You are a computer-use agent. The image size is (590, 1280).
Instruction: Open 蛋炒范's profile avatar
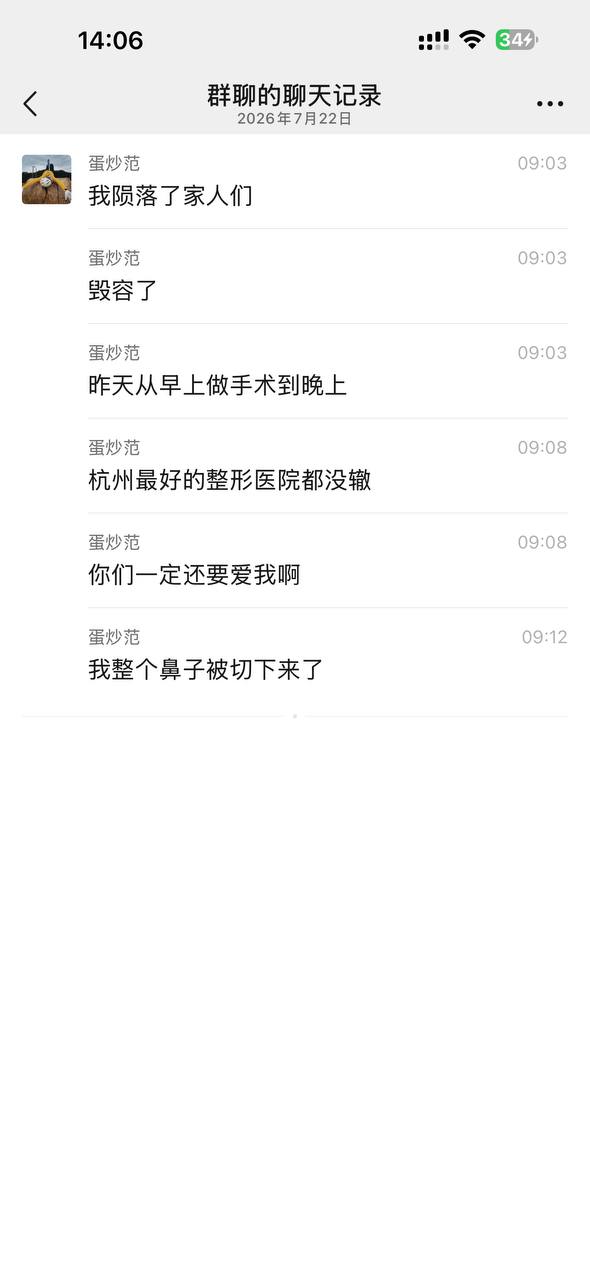(47, 180)
